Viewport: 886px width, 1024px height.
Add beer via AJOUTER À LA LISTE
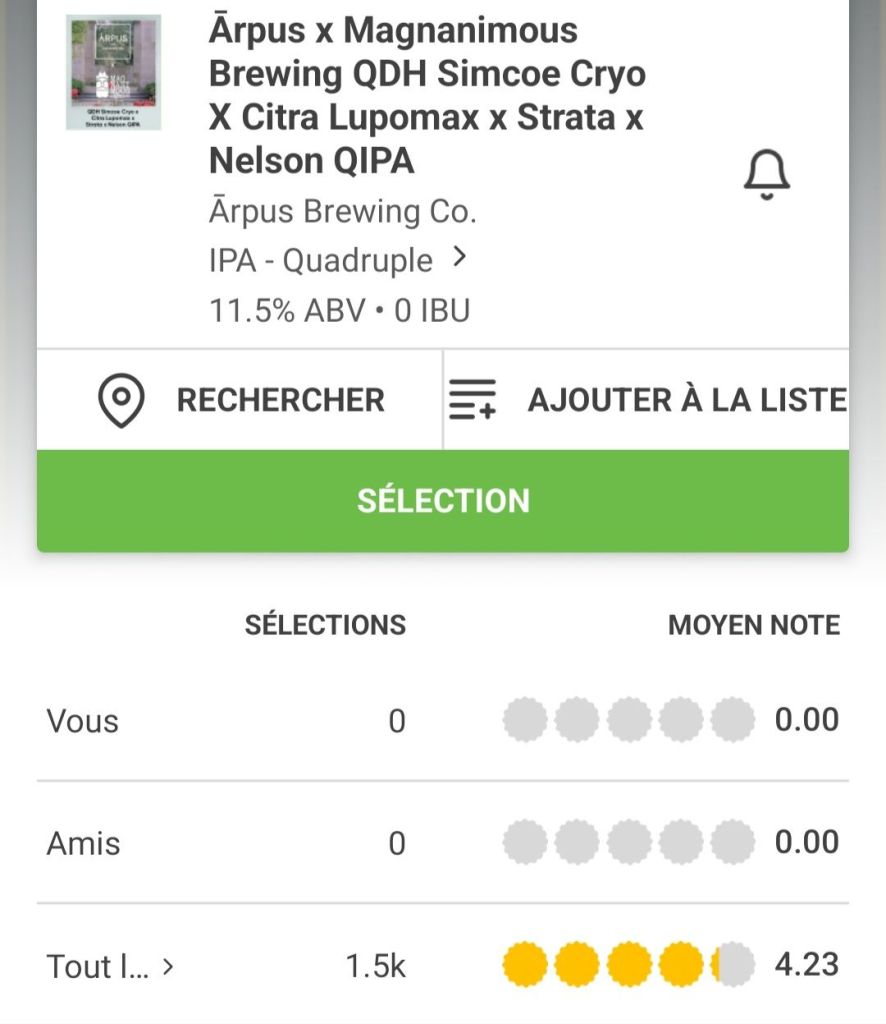(x=646, y=400)
